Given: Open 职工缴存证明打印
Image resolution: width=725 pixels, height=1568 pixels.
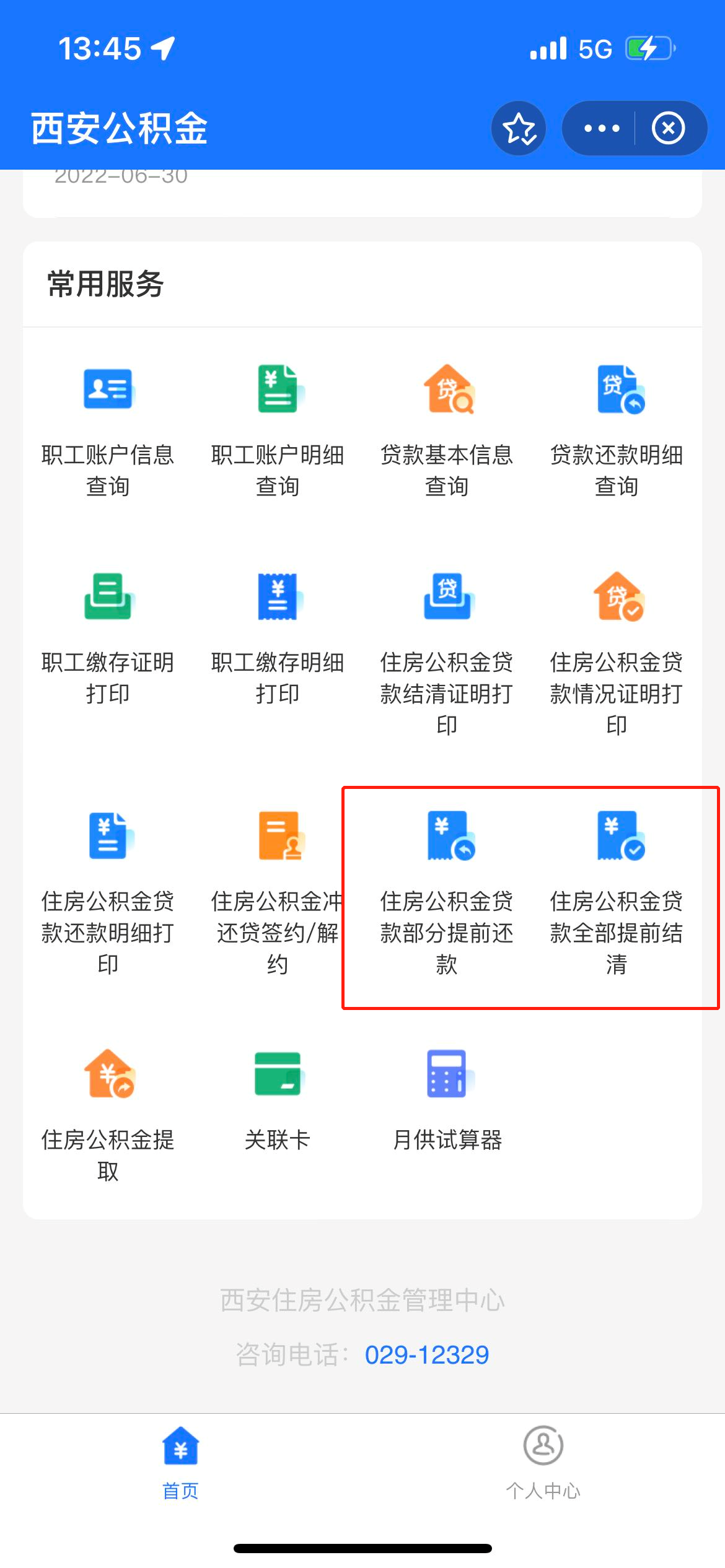Looking at the screenshot, I should (x=108, y=637).
